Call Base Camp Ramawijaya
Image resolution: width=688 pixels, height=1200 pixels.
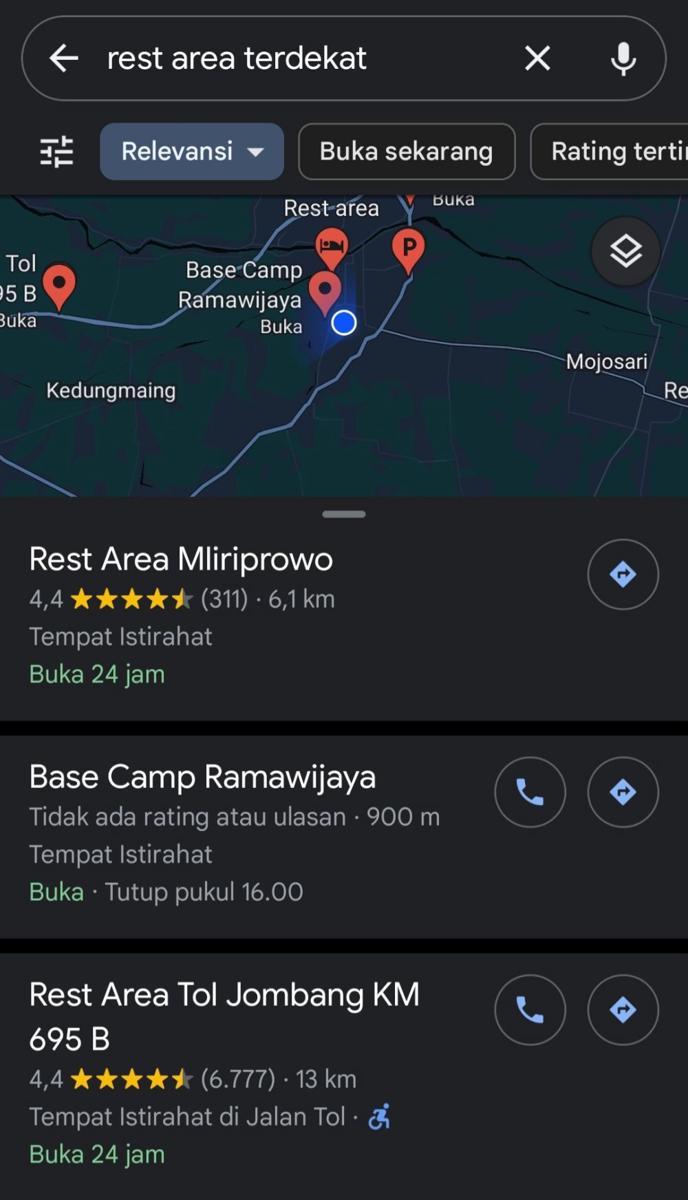point(530,793)
